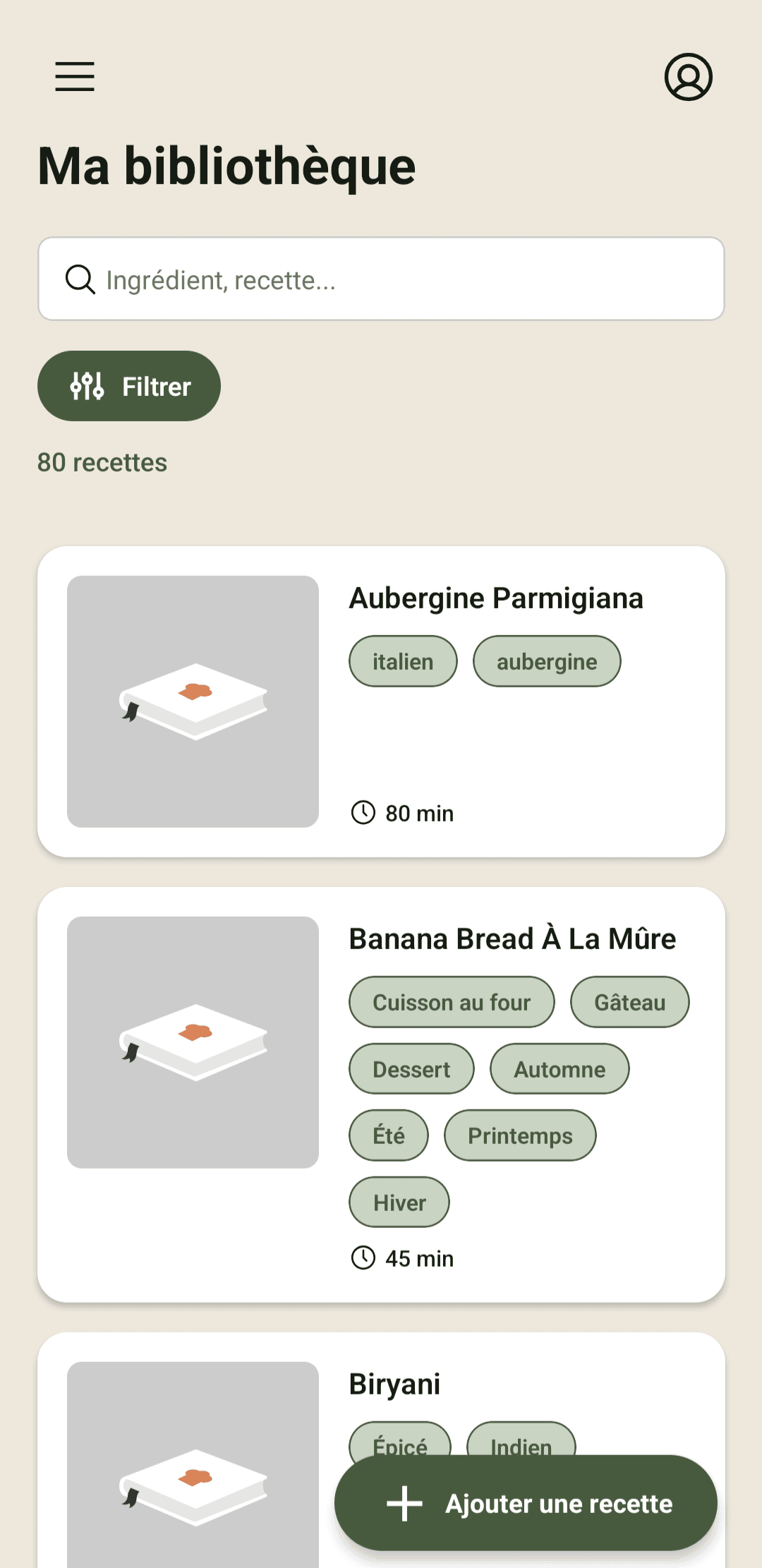
Task: Toggle the italien tag filter
Action: coord(402,661)
